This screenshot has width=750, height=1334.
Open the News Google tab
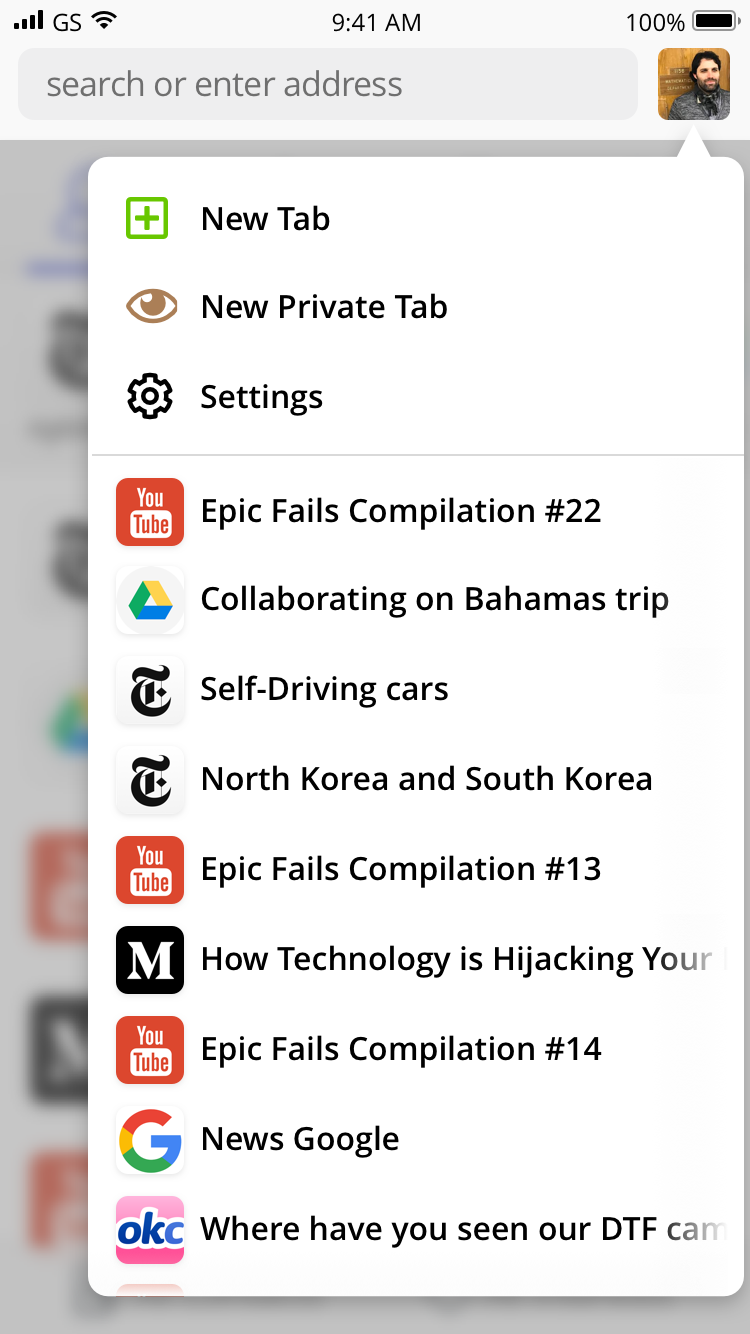click(300, 1139)
